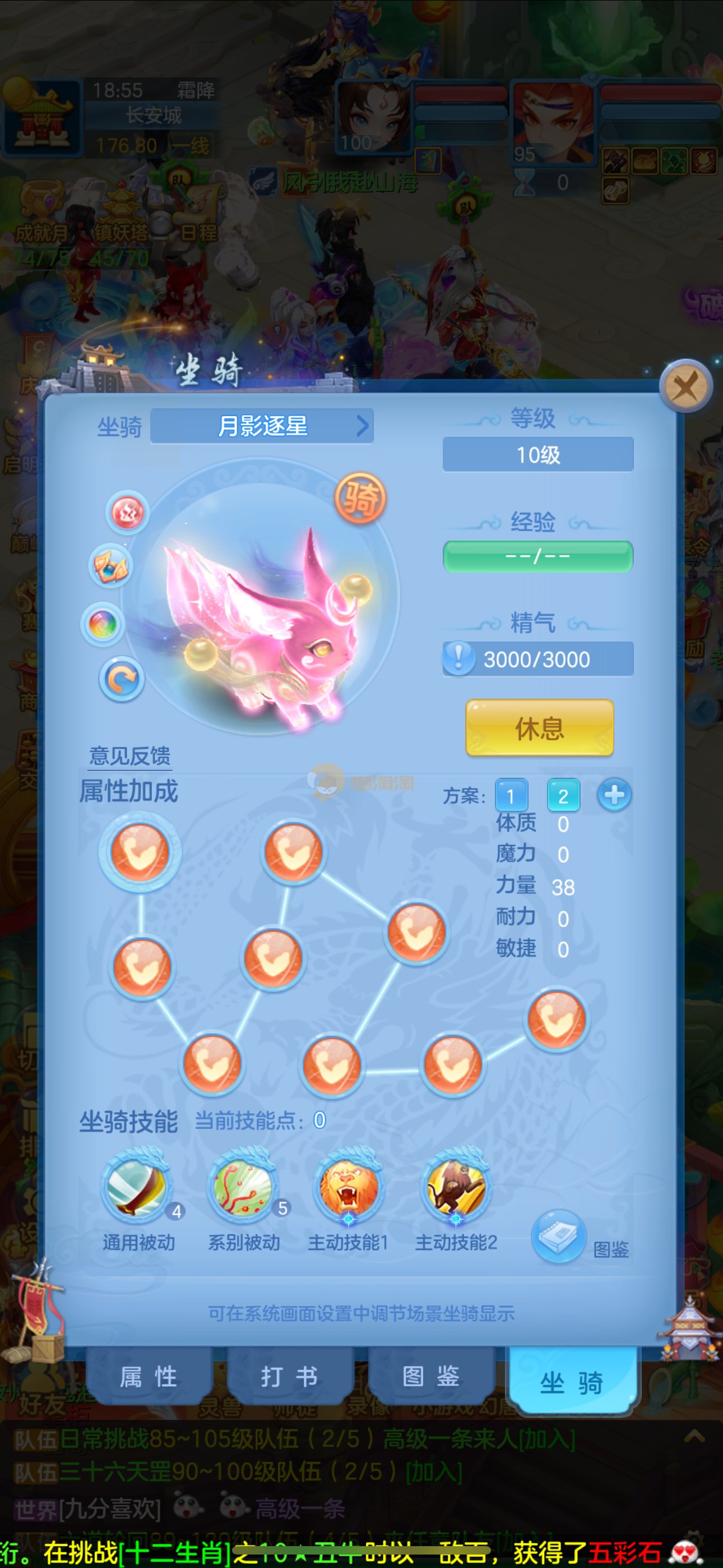
Task: Tap the 精气 info exclamation icon
Action: [x=459, y=658]
